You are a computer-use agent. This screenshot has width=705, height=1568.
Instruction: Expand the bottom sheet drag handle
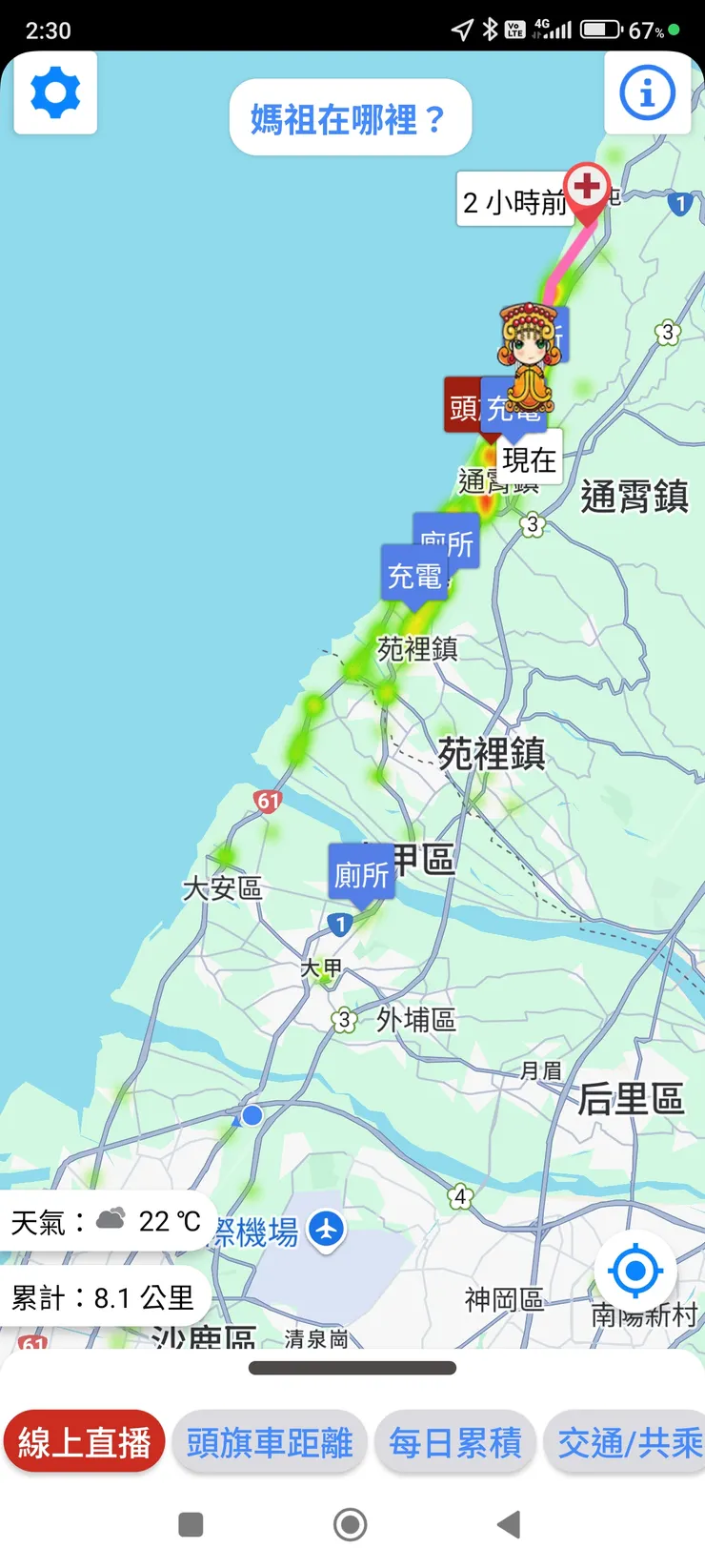(x=351, y=1370)
